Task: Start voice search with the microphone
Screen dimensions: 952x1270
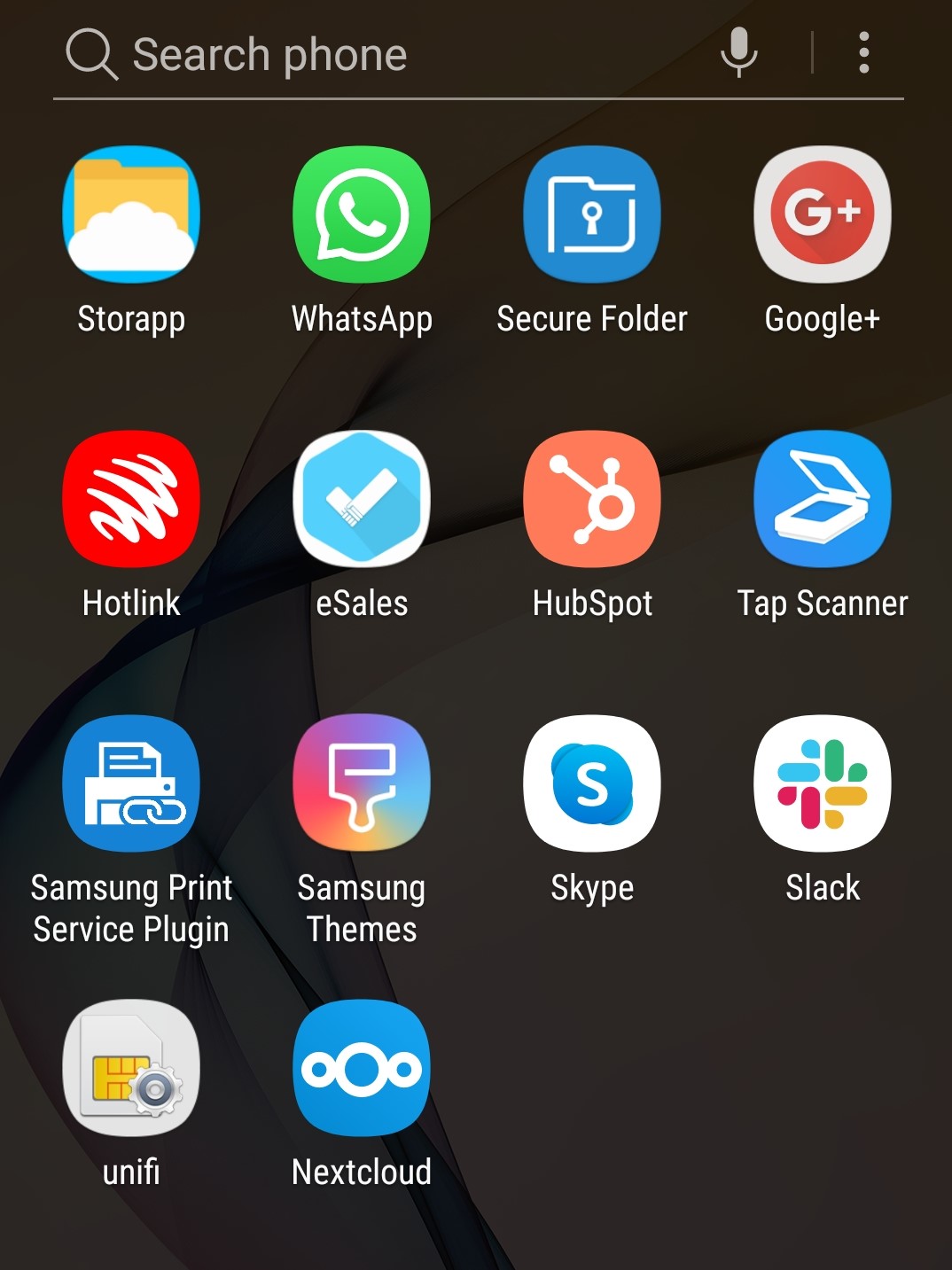Action: (x=738, y=52)
